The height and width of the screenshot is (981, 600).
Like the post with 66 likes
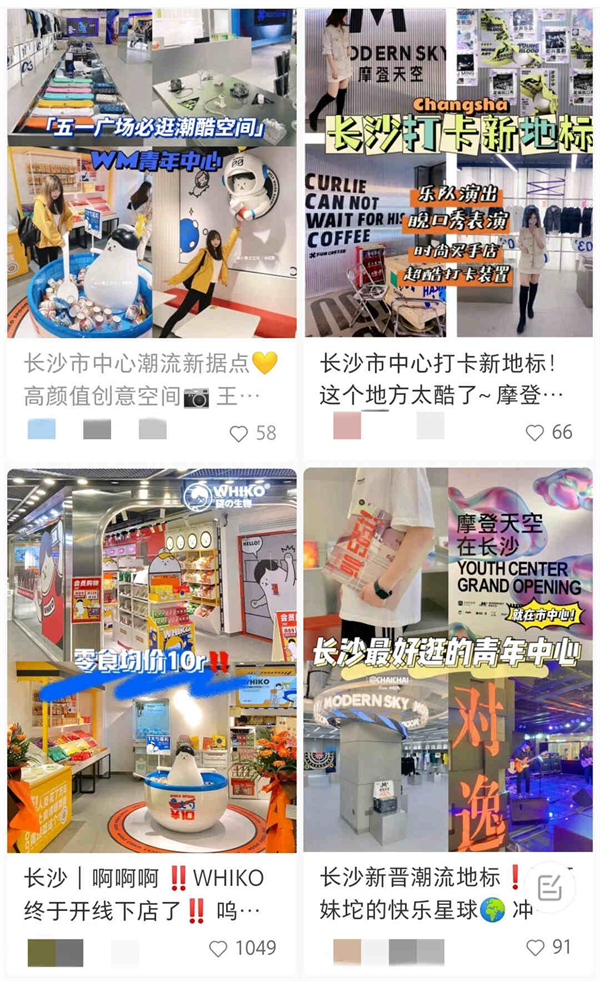click(x=535, y=432)
